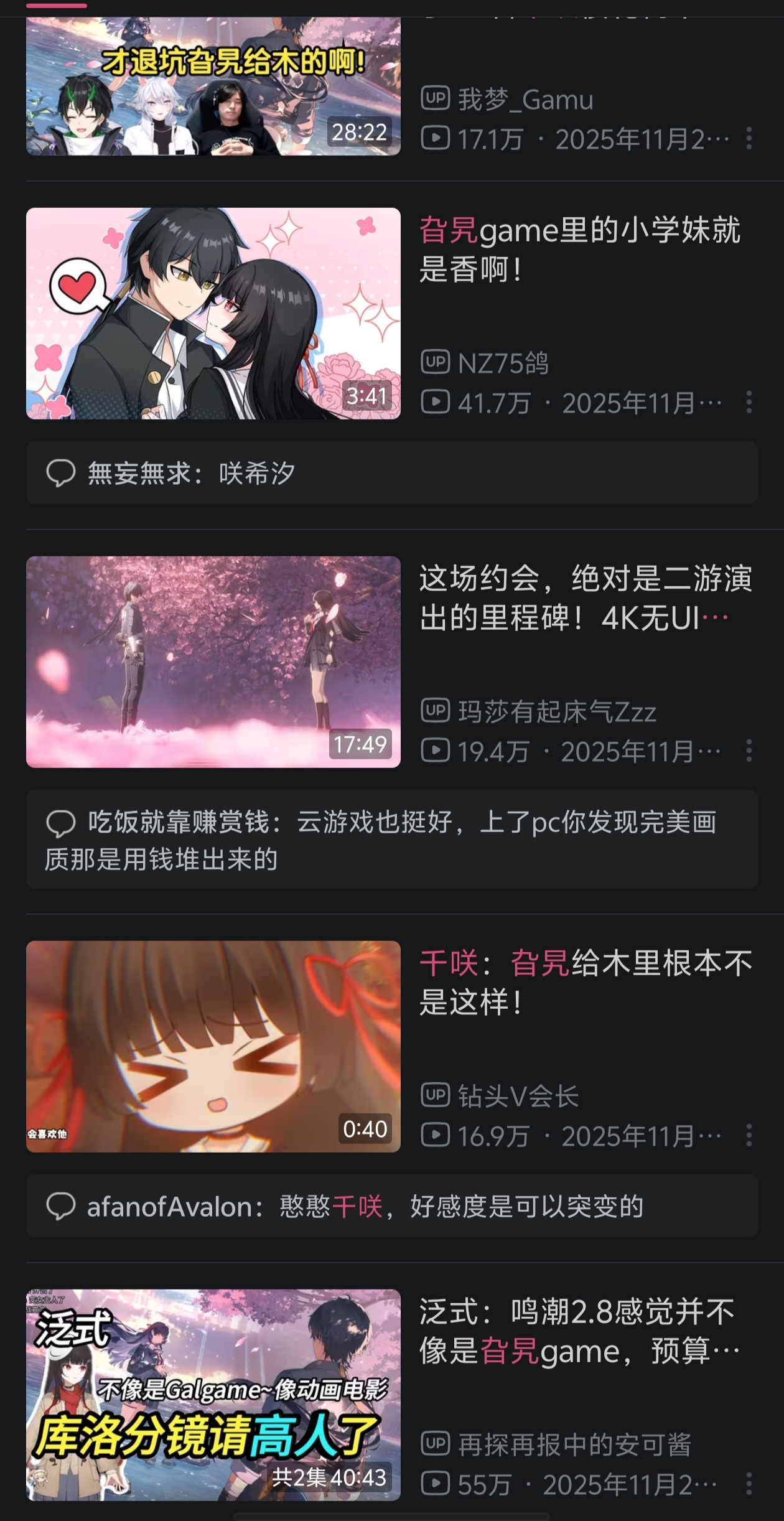784x1521 pixels.
Task: Open overflow menu for NZ75鸽's video
Action: click(749, 402)
